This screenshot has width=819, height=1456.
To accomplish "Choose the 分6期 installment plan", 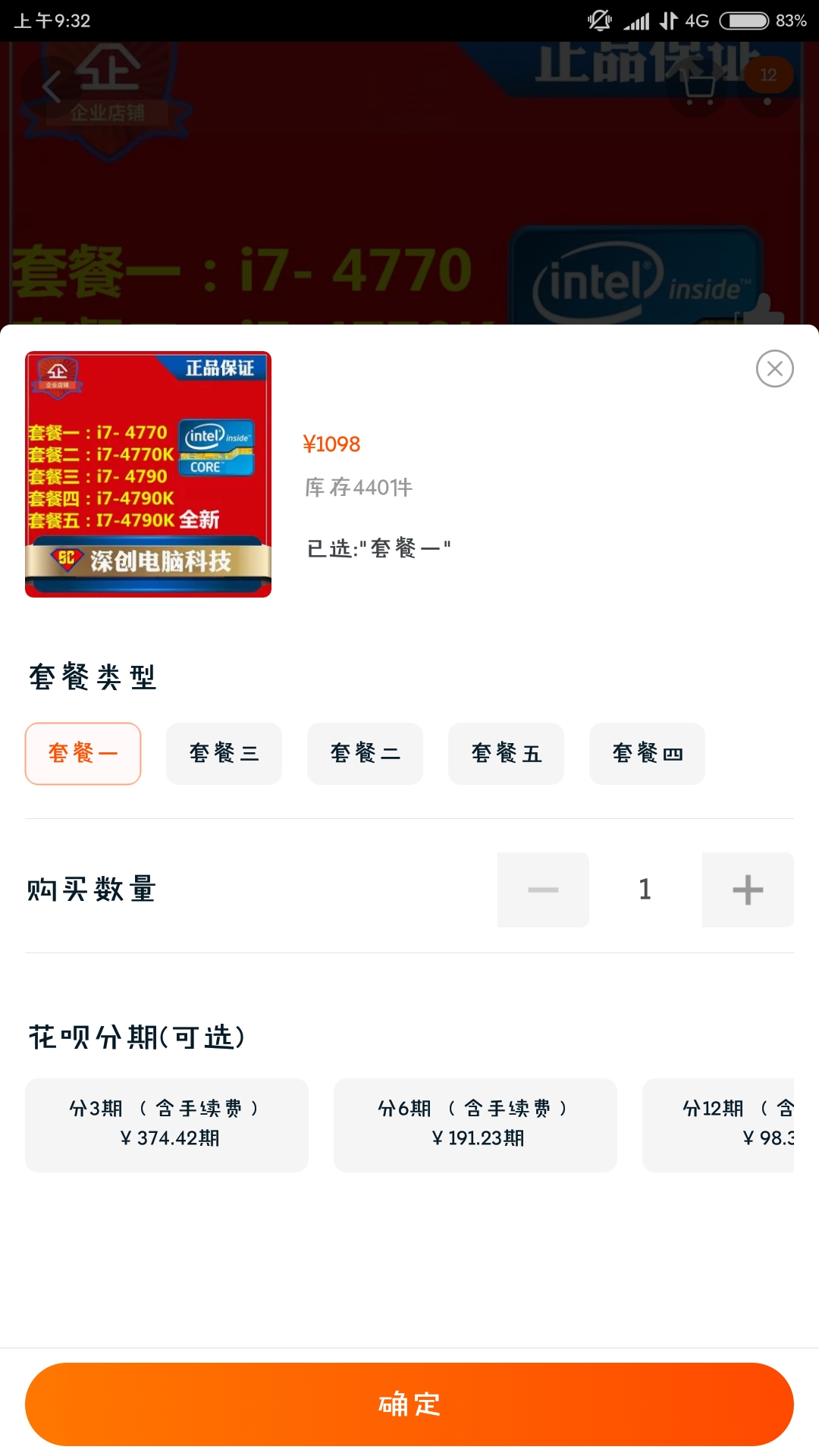I will pyautogui.click(x=475, y=1125).
